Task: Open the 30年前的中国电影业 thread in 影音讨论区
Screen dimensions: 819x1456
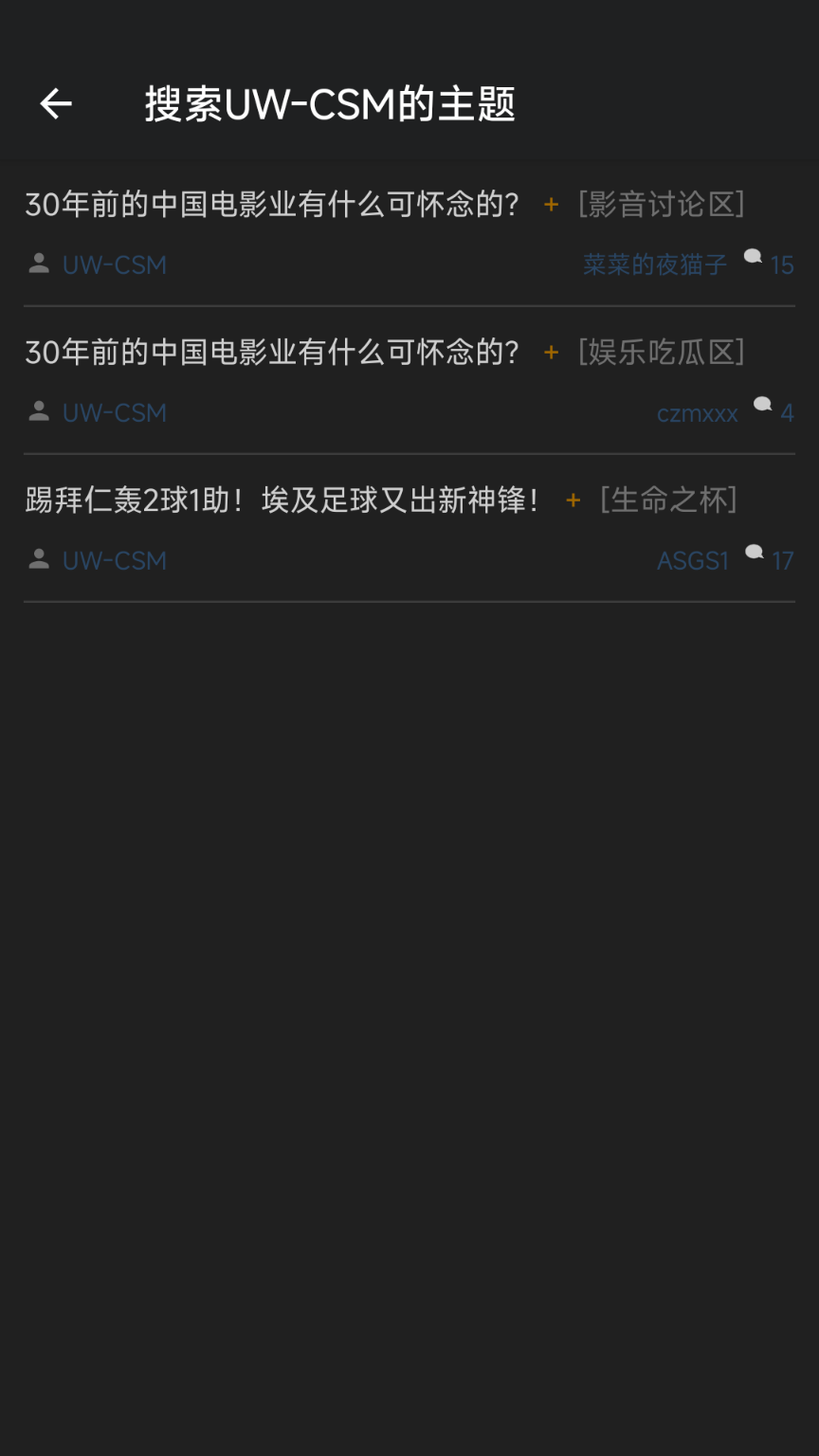Action: [x=272, y=204]
